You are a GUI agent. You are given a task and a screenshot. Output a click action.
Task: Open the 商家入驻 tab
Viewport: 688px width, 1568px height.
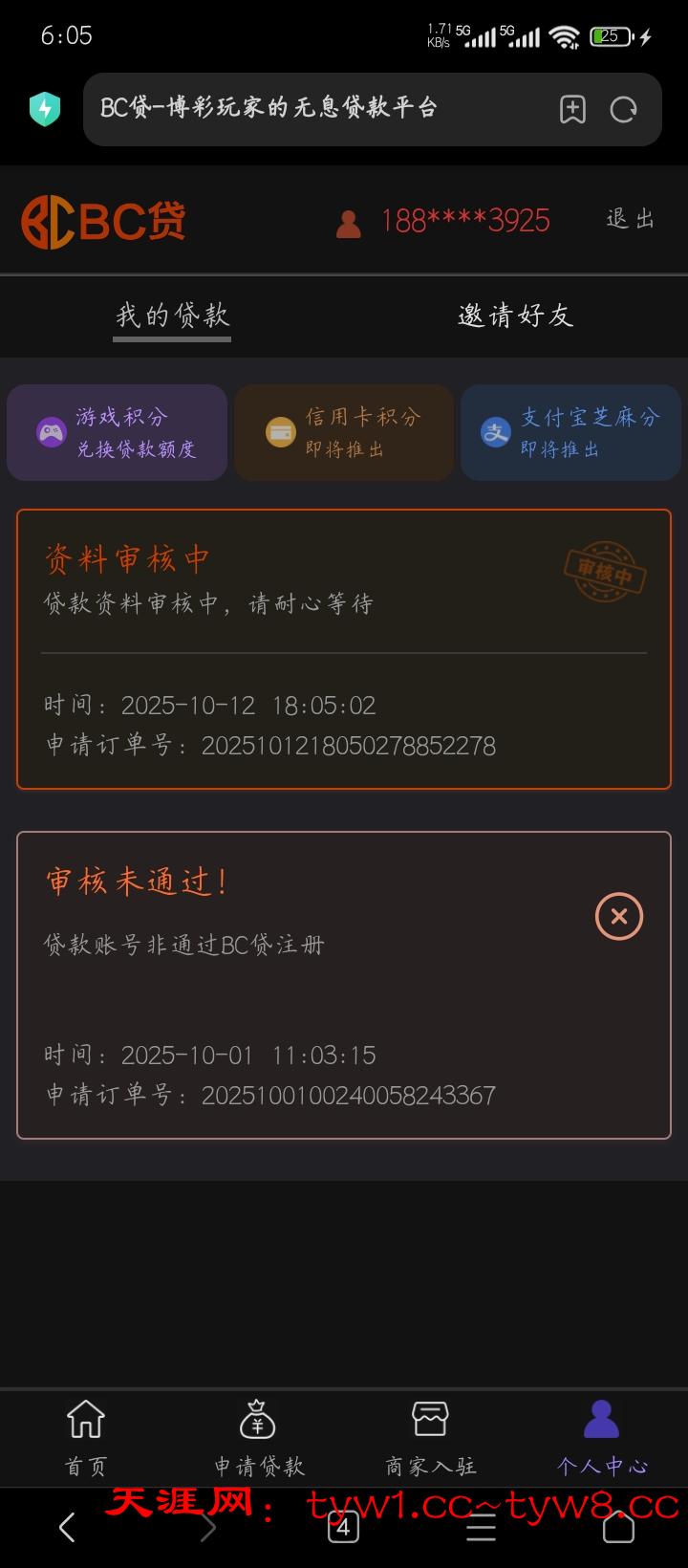tap(430, 1437)
